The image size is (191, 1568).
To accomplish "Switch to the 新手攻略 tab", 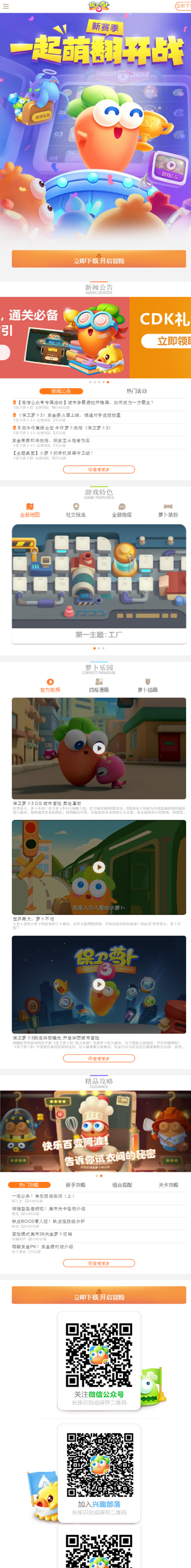I will [x=76, y=1185].
